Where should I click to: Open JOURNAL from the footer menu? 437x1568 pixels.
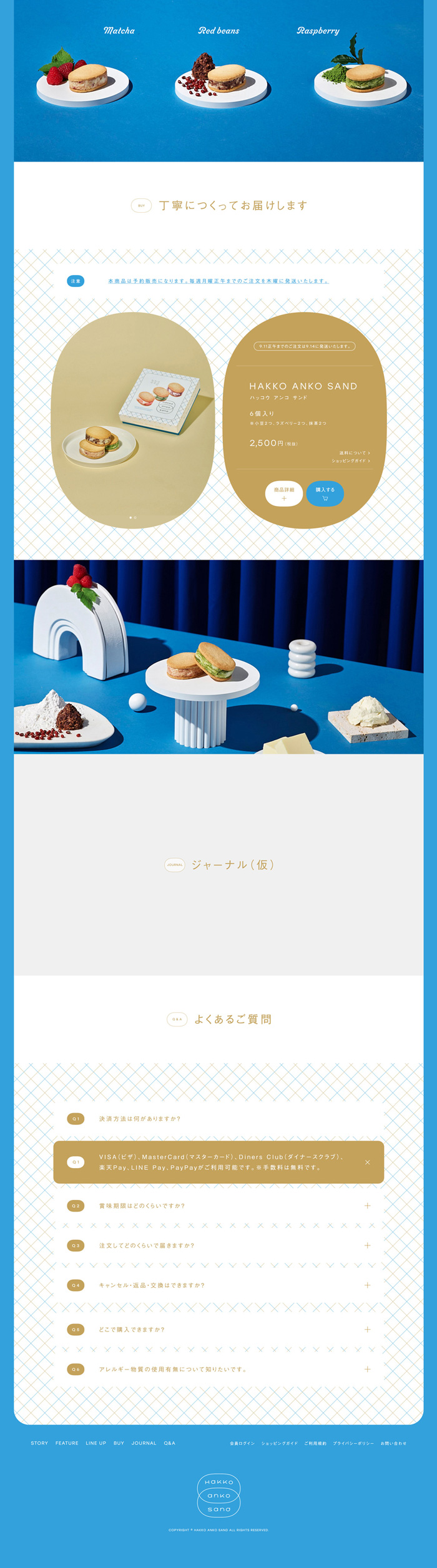click(x=144, y=1443)
